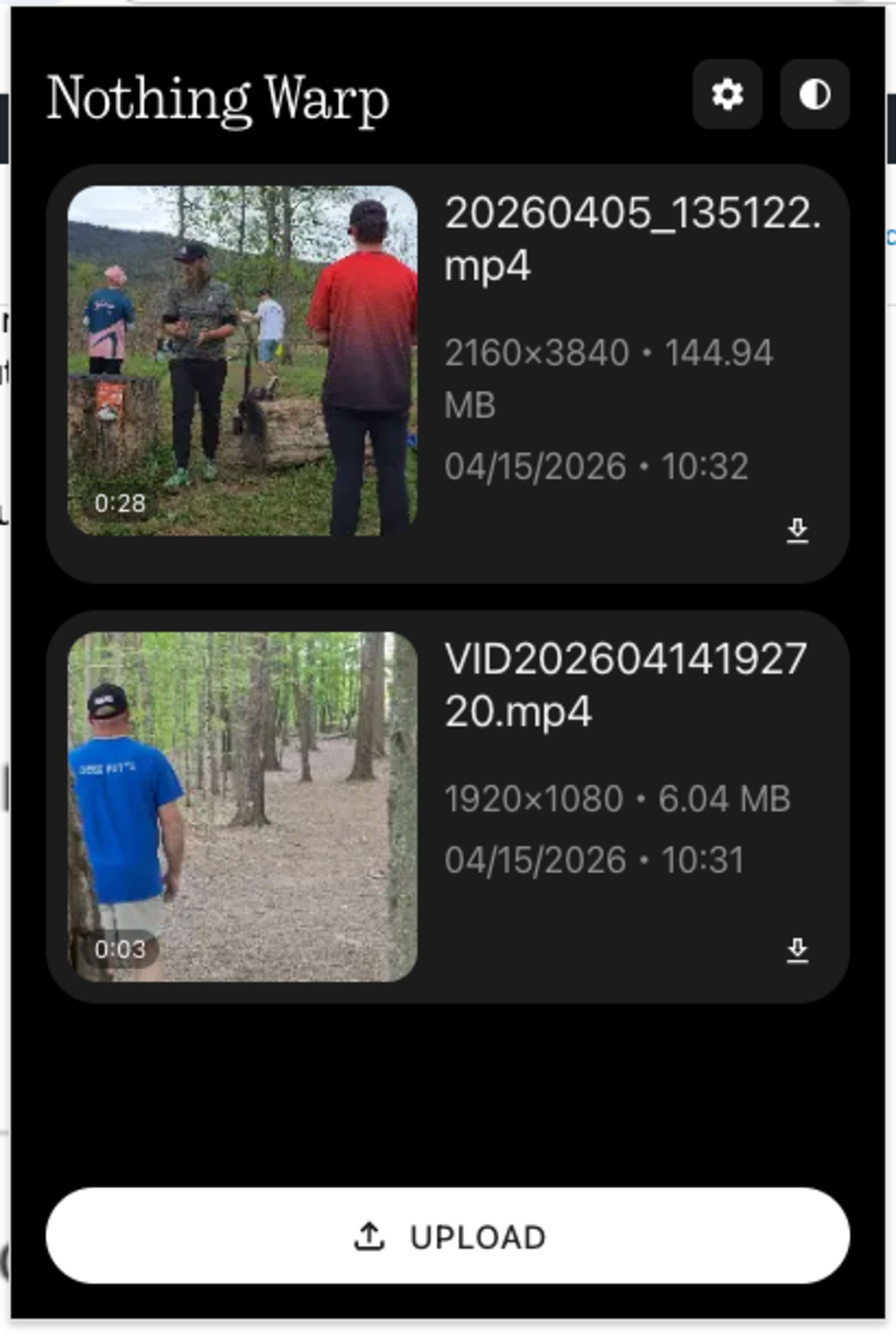Download the VID20260414192720.mp4 video
The image size is (896, 1334).
(797, 950)
